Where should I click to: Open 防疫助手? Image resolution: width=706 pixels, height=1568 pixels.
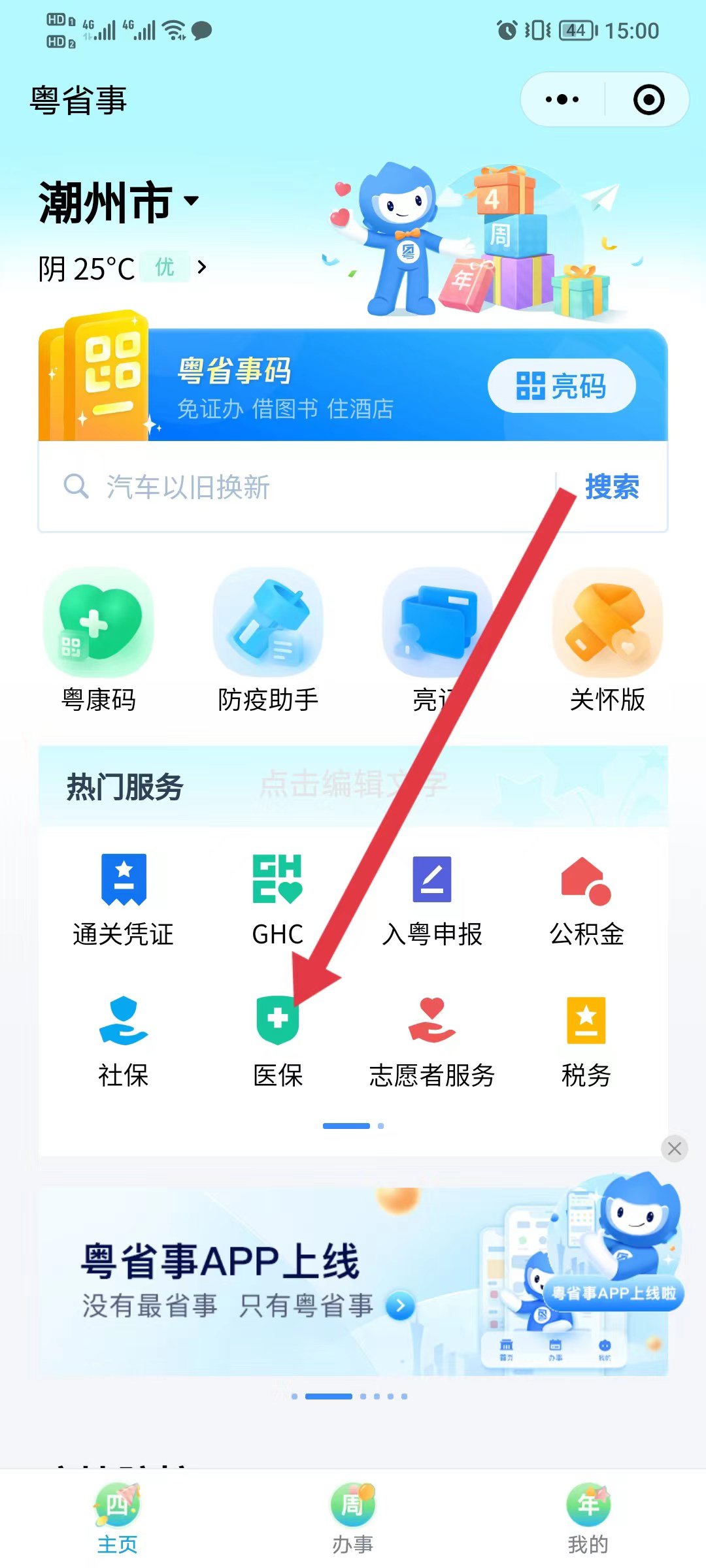(x=268, y=640)
